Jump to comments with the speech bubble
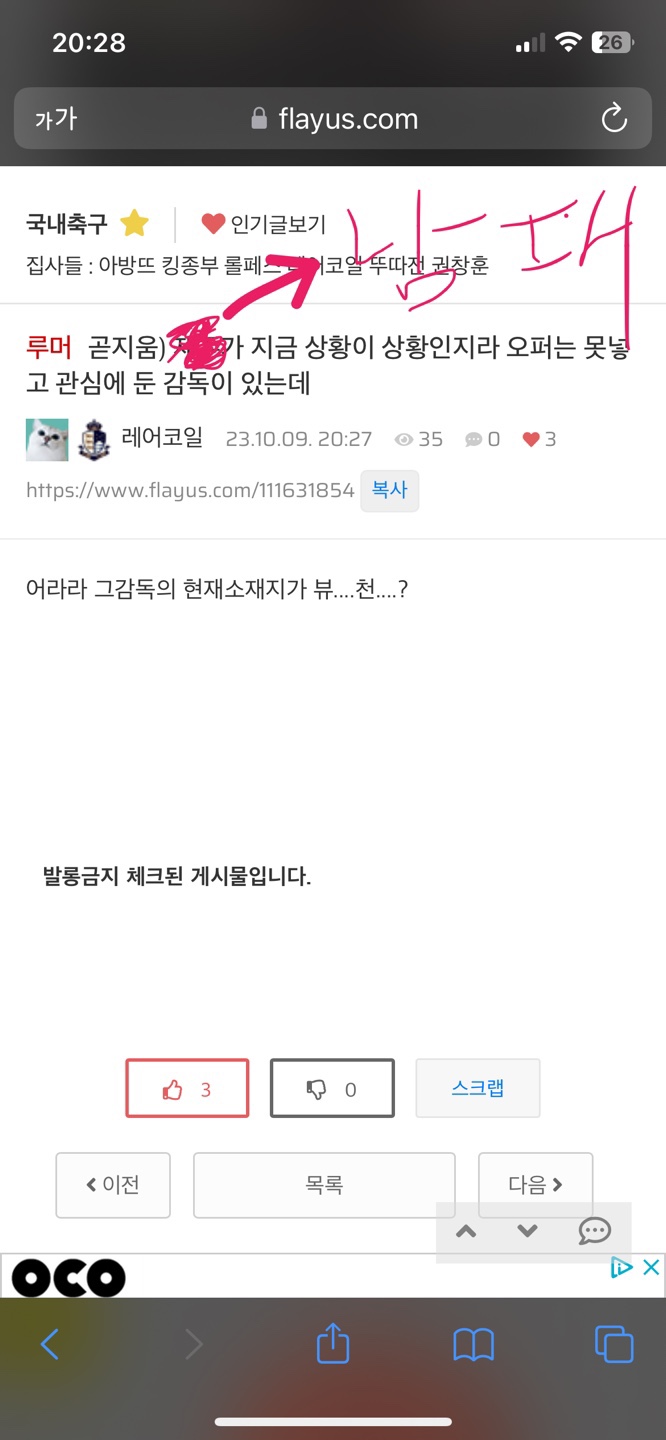 594,1231
